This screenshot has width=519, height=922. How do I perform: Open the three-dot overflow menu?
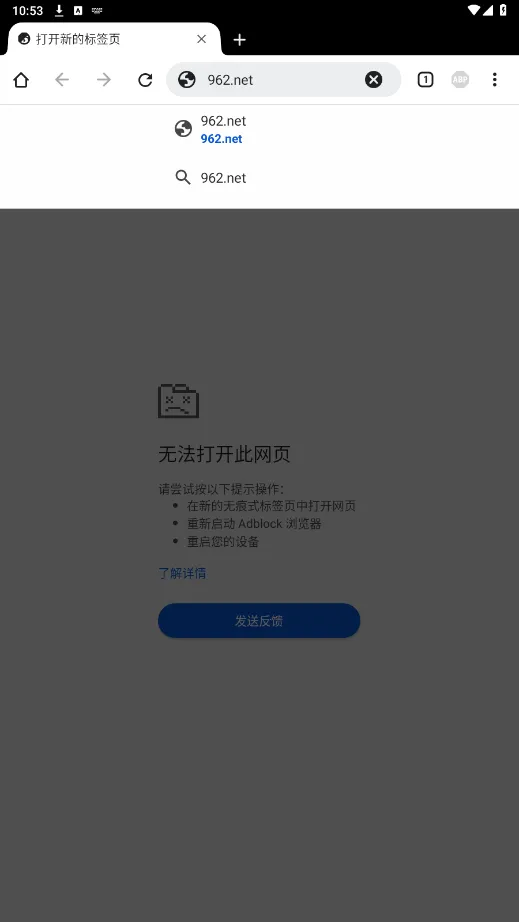click(x=495, y=79)
